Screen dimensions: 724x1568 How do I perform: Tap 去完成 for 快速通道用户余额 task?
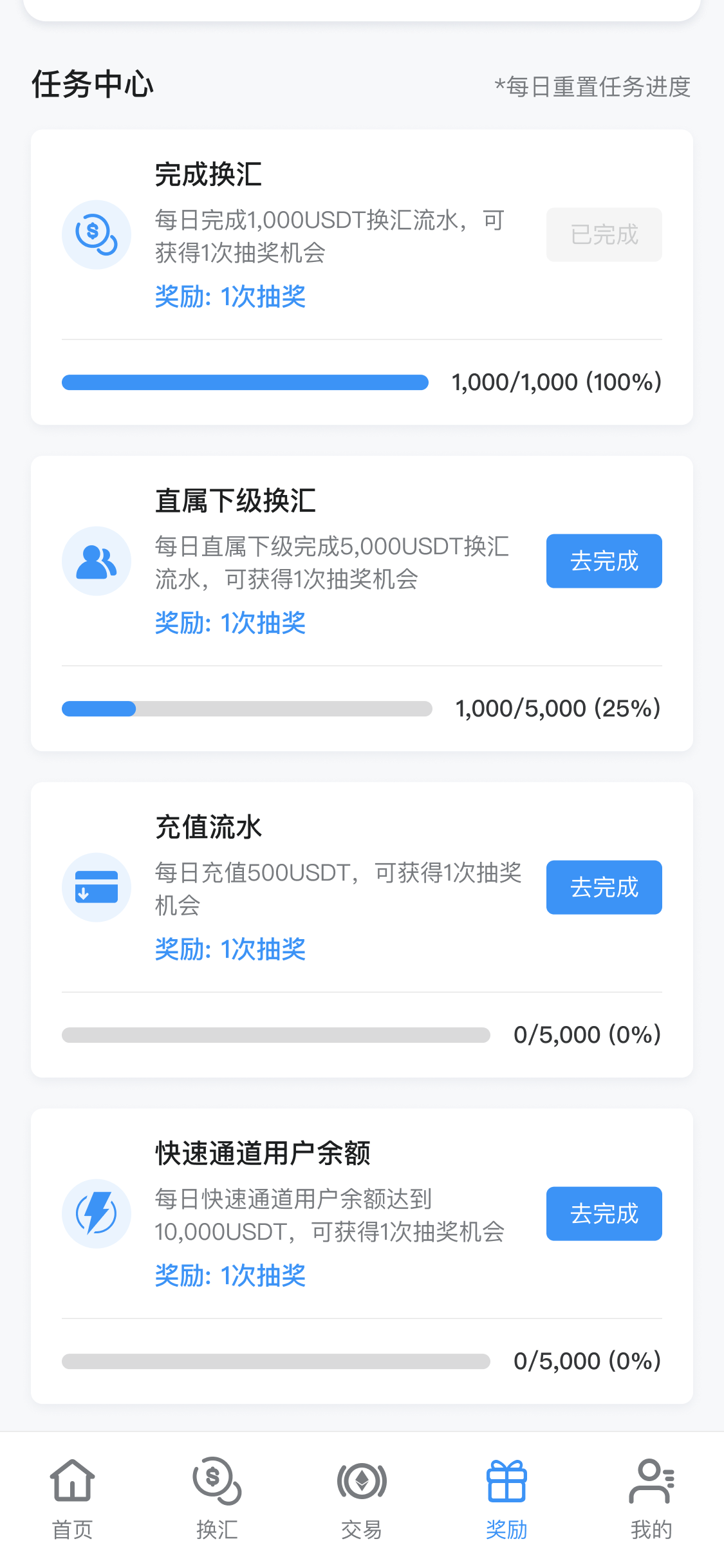604,1213
